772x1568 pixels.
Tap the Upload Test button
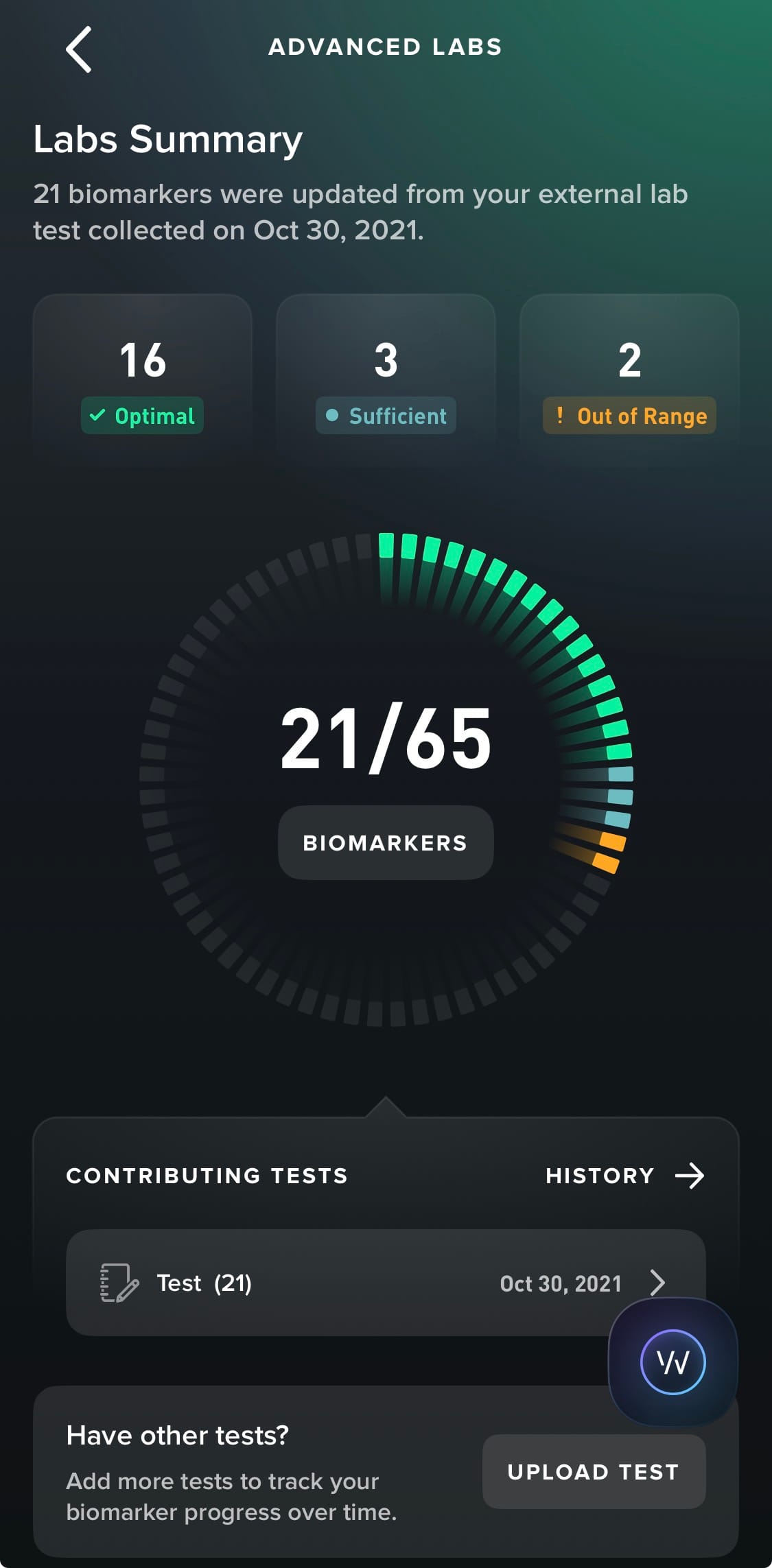pyautogui.click(x=594, y=1471)
